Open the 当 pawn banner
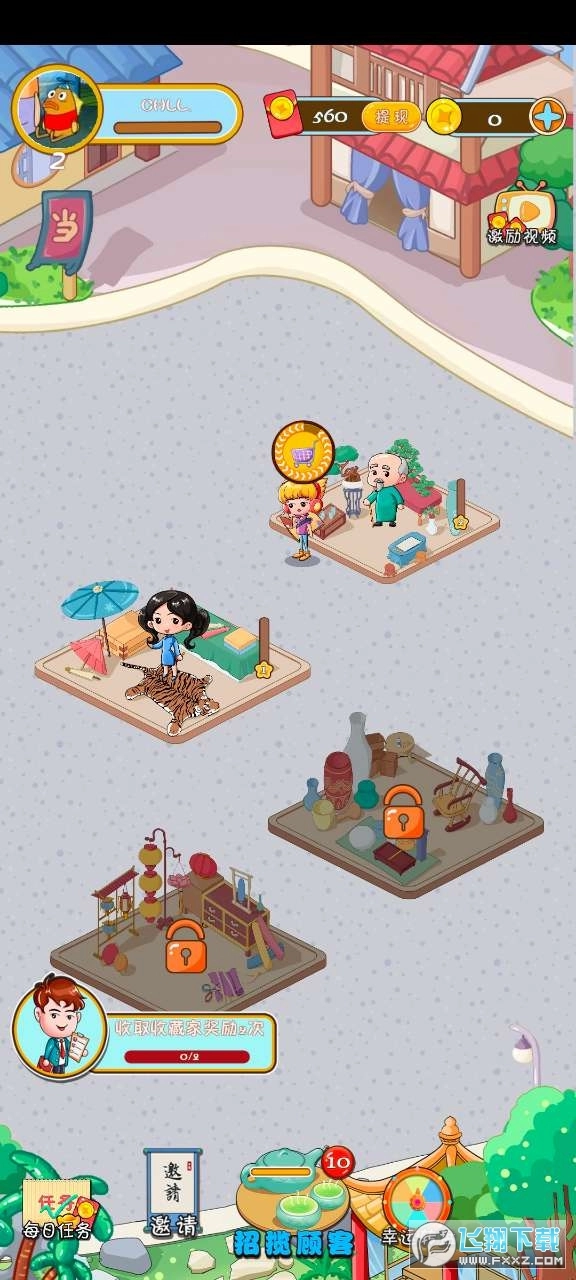 (x=61, y=230)
